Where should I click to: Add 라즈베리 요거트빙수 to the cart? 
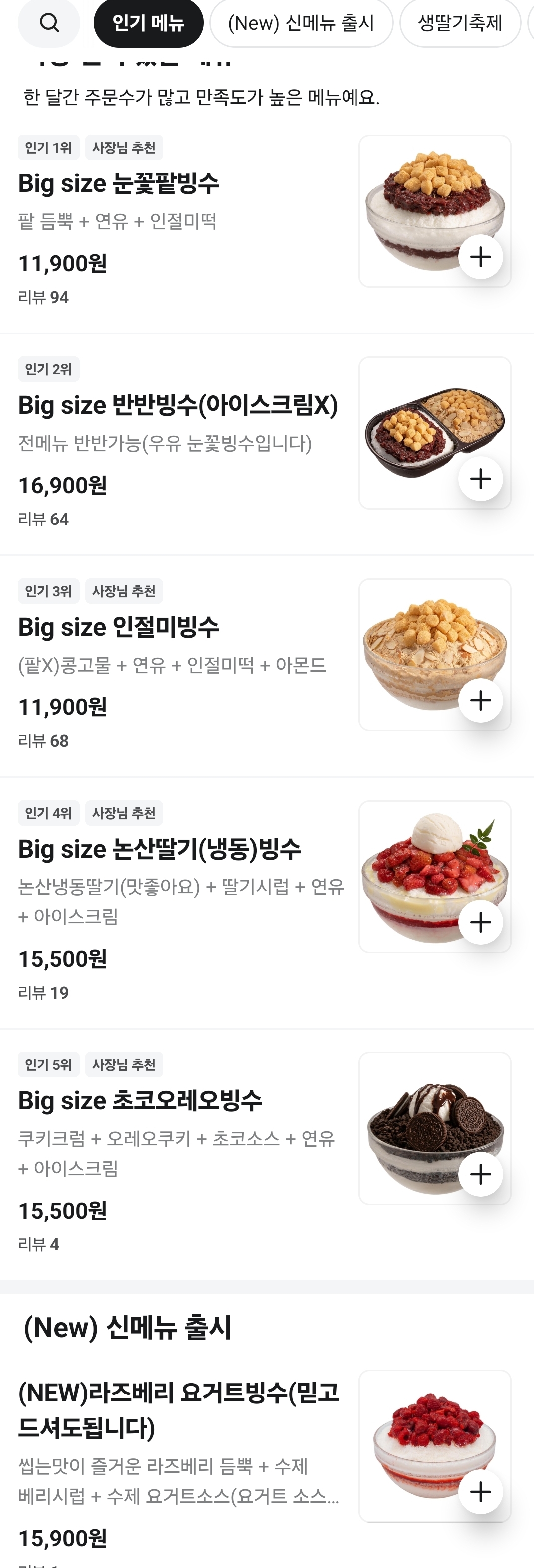[481, 1492]
